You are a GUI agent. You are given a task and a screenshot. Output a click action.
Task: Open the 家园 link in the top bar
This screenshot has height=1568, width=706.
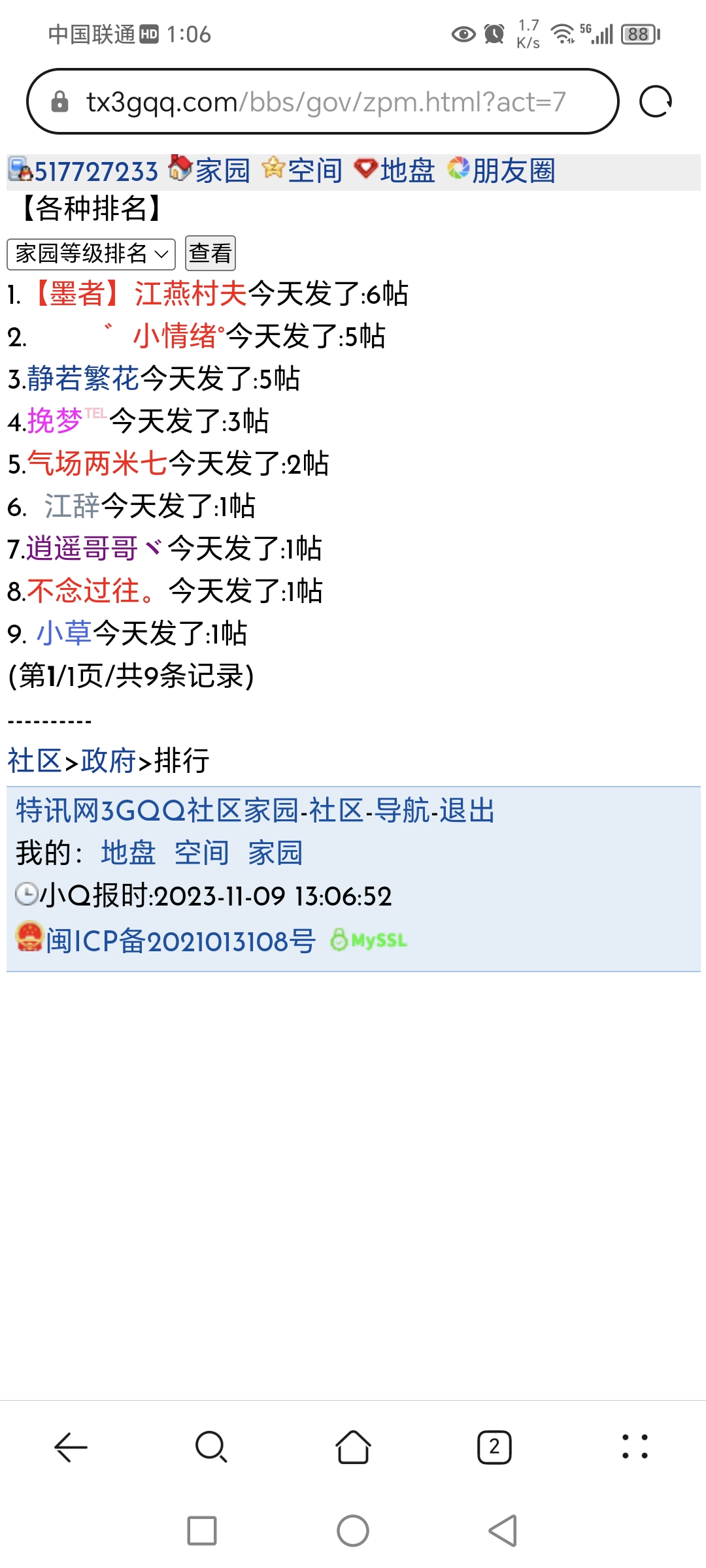coord(222,171)
